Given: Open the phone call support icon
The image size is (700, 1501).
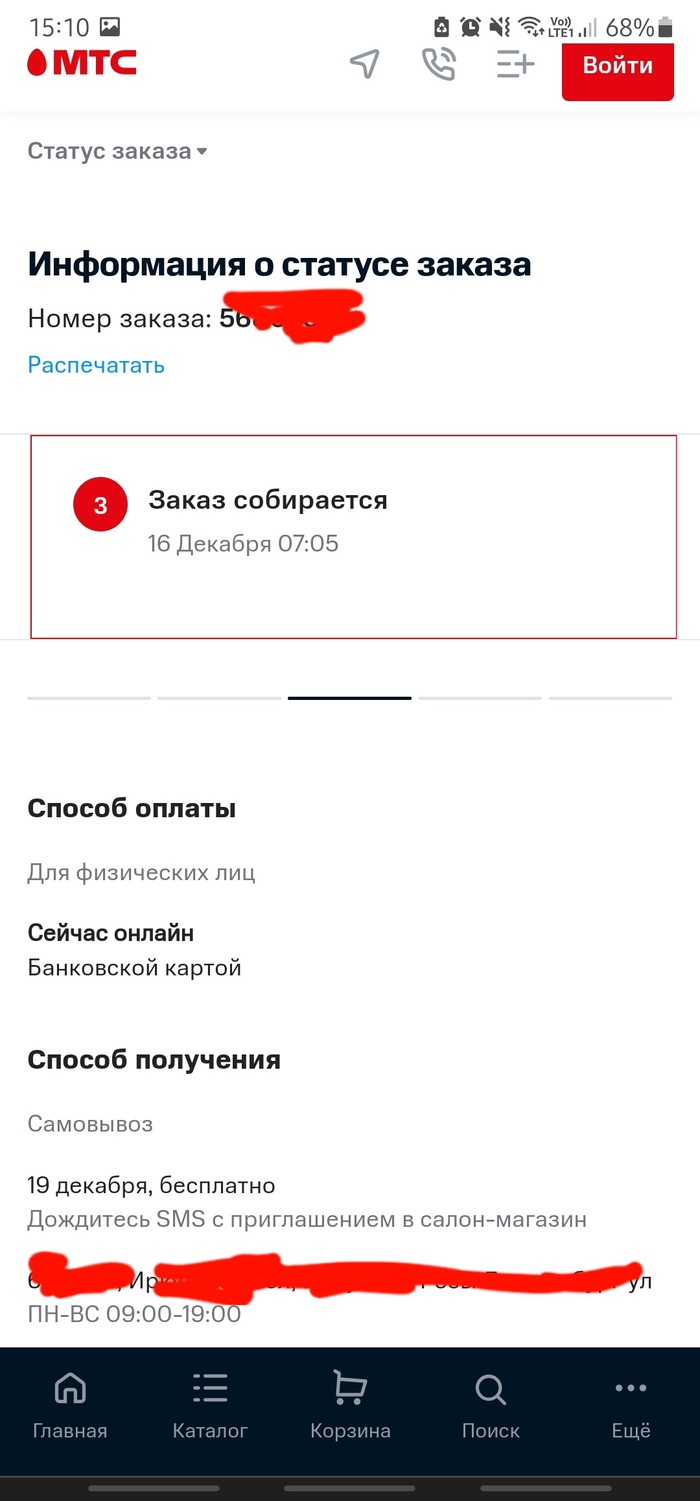Looking at the screenshot, I should click(438, 64).
